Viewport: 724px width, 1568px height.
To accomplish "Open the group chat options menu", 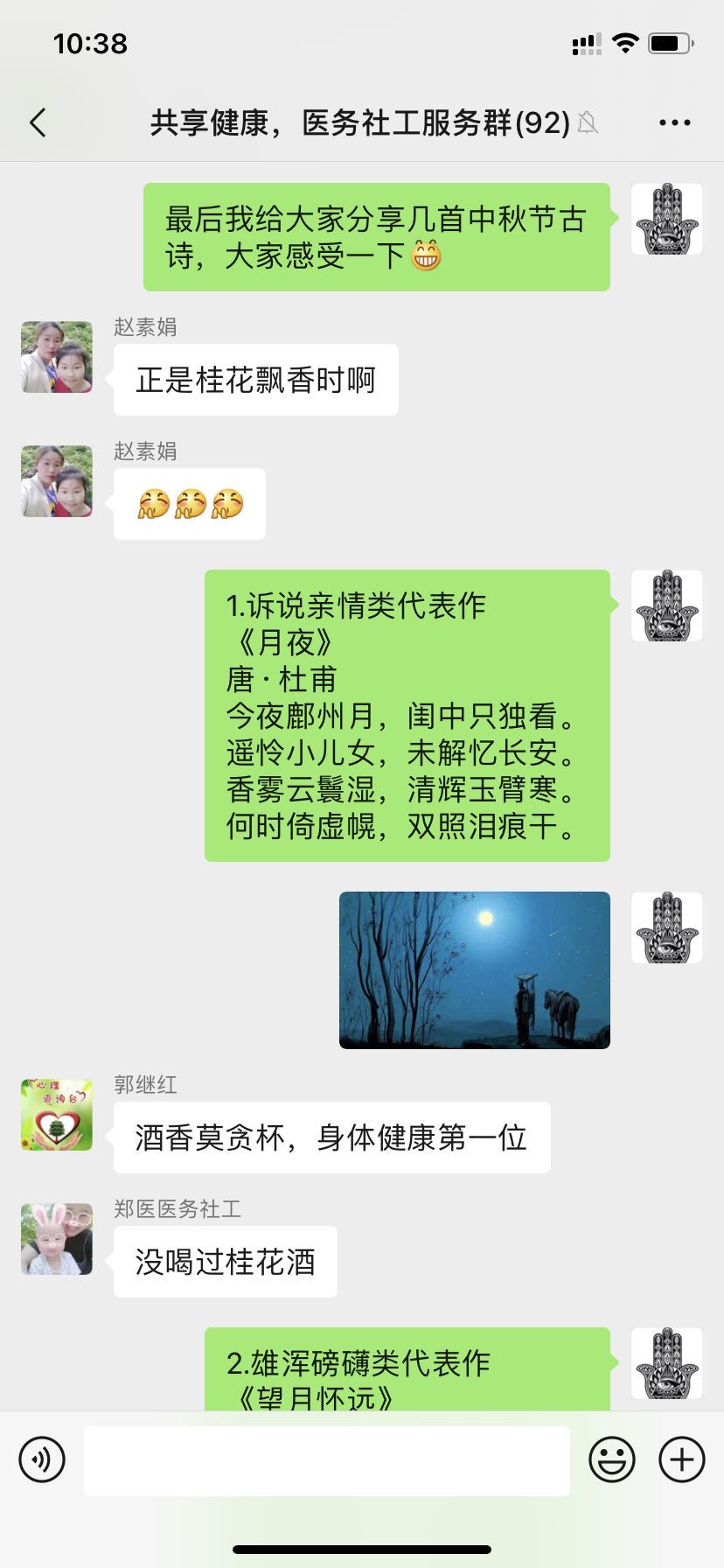I will (674, 123).
